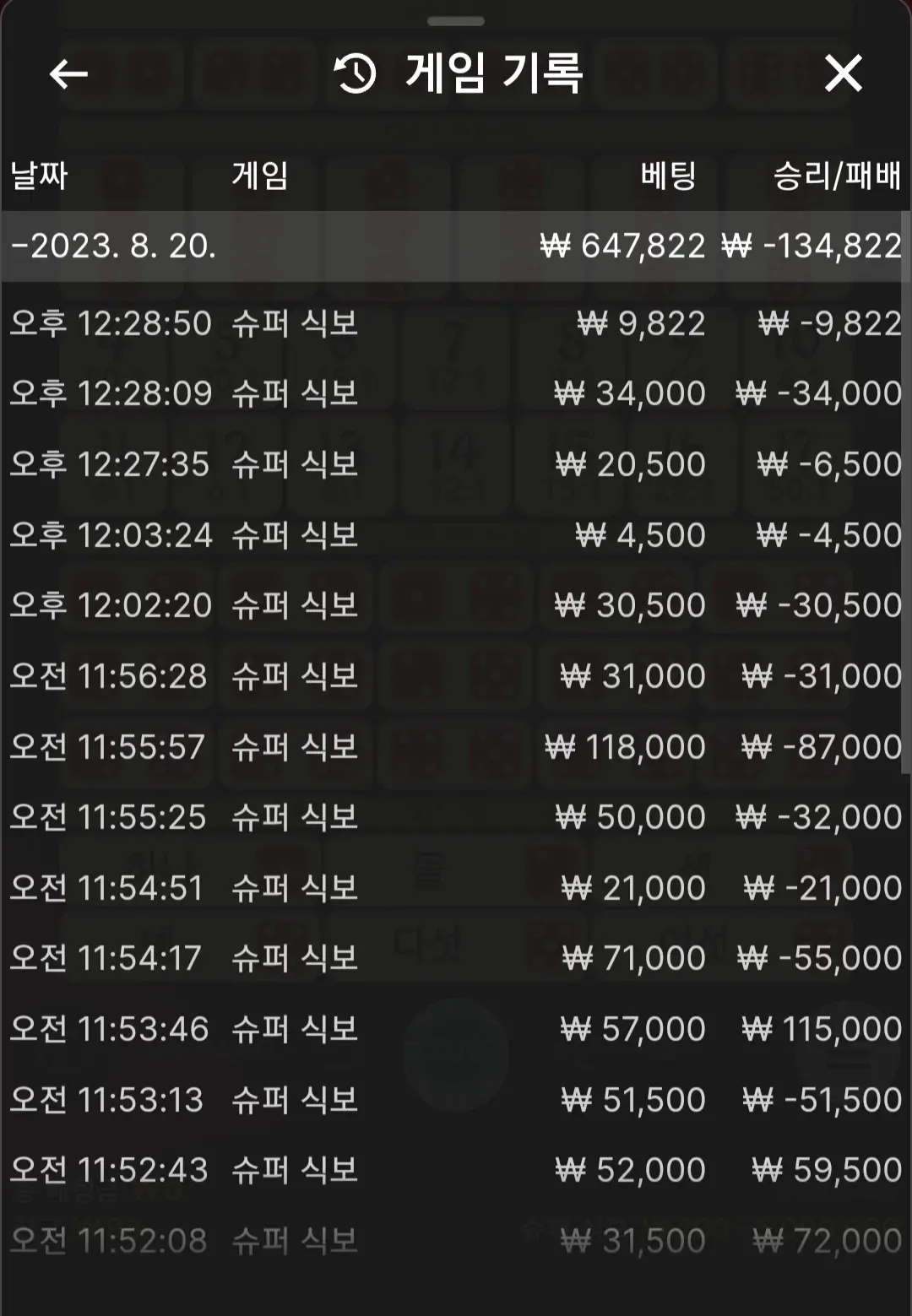Open the 오후 12:28:50 슈퍼 식보 record
912x1316 pixels.
pyautogui.click(x=454, y=323)
